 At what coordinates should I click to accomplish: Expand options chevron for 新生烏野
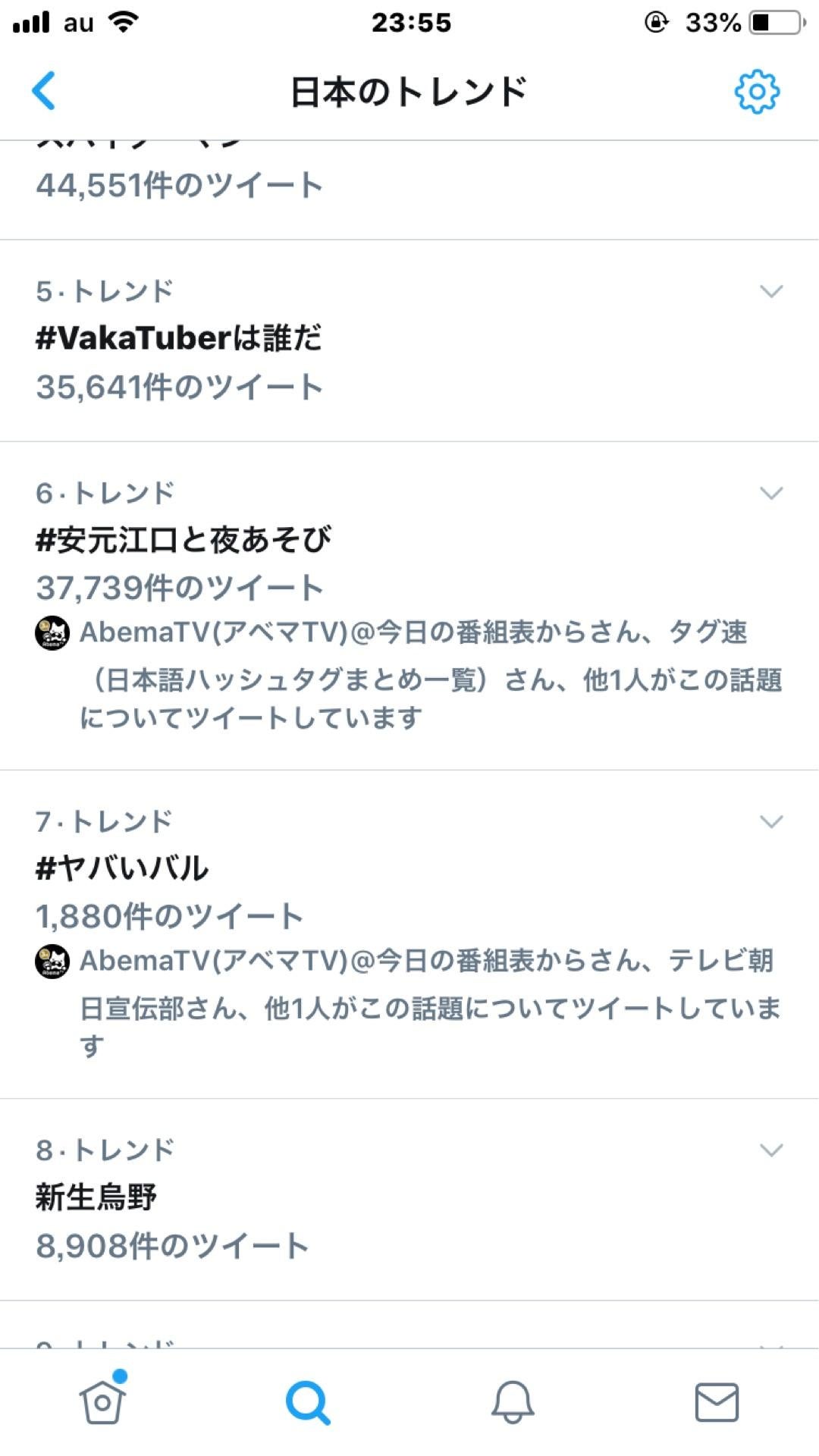pos(770,1150)
